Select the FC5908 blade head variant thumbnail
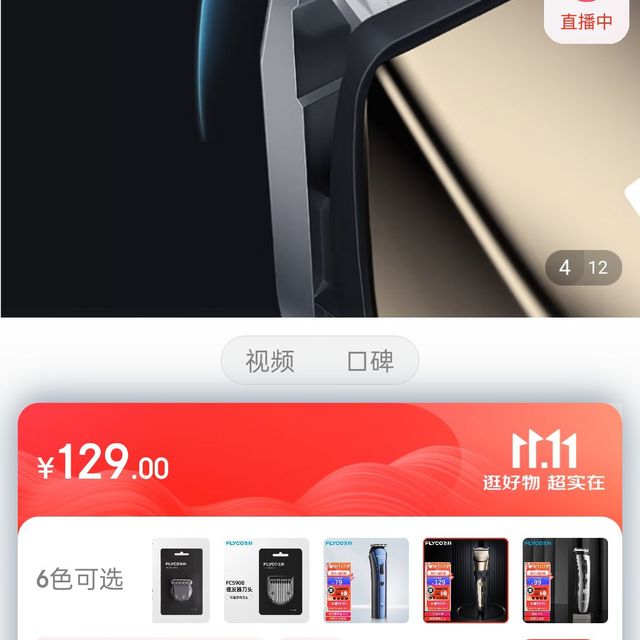Image resolution: width=640 pixels, height=640 pixels. coord(267,581)
